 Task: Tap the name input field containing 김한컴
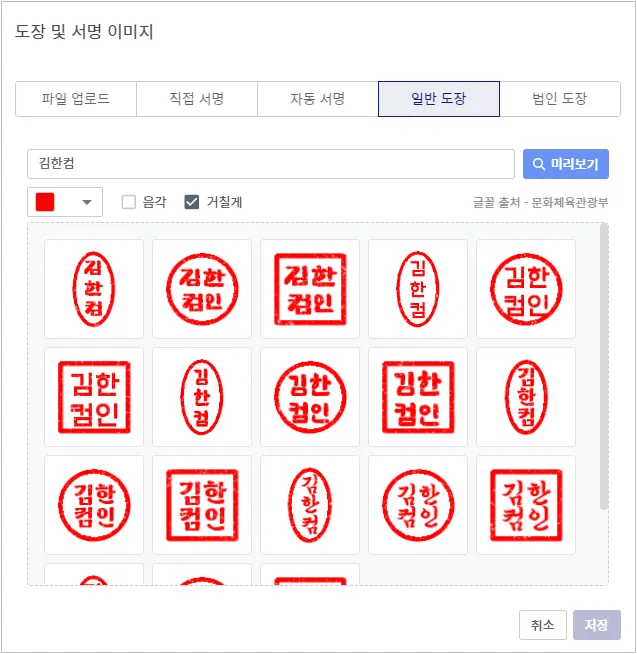[271, 164]
